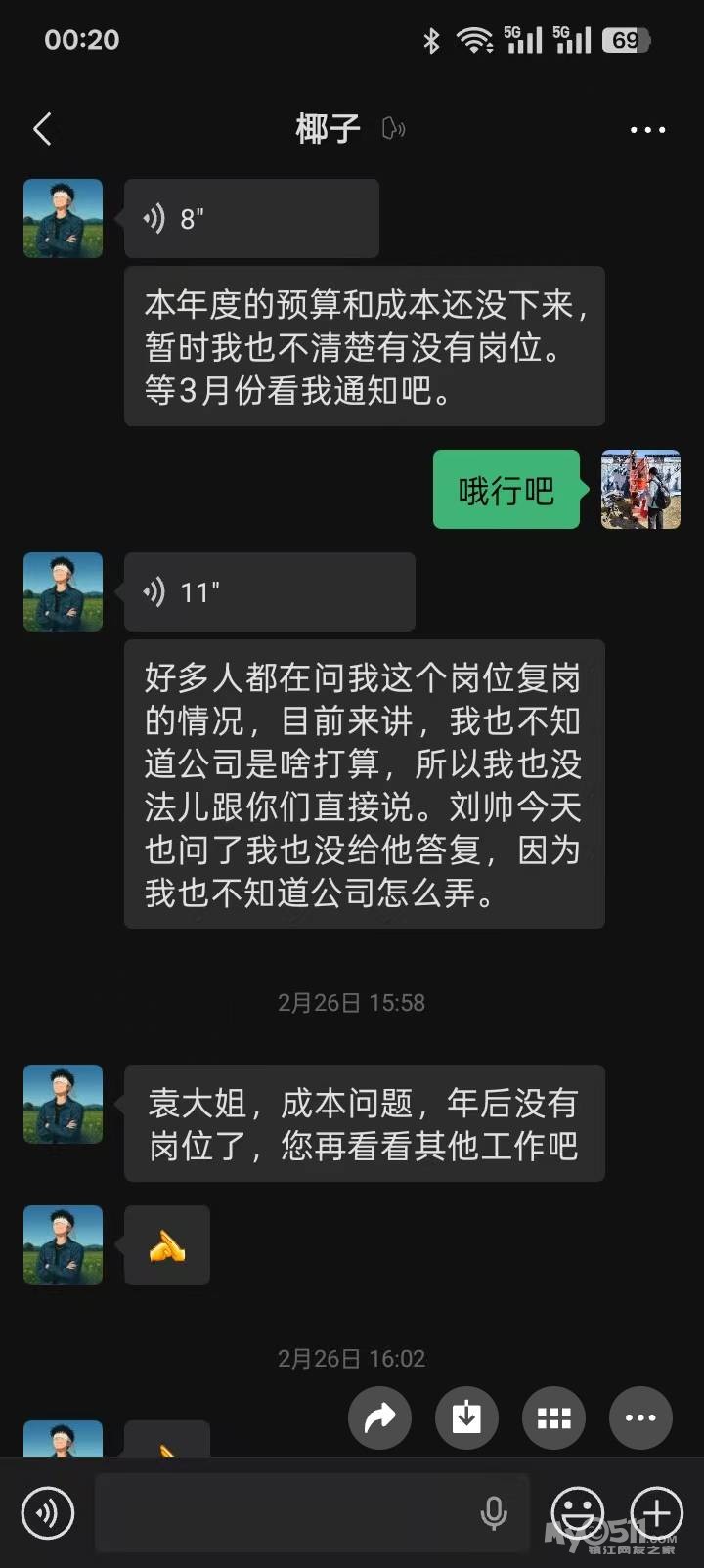704x1568 pixels.
Task: Open the chat overflow menu in the header
Action: tap(647, 129)
